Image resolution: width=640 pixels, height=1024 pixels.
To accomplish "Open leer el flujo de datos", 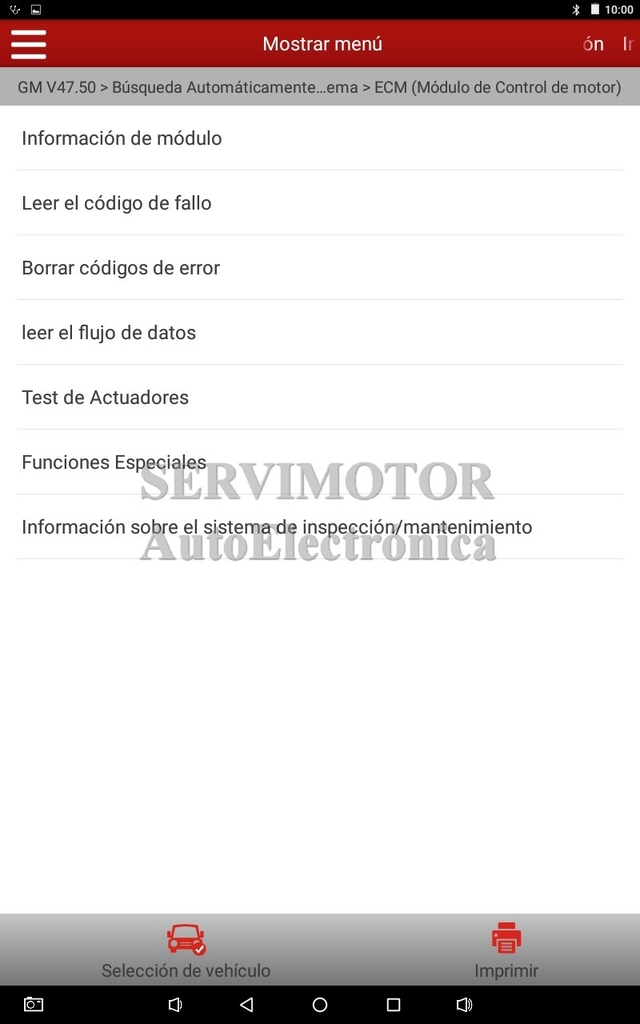I will pyautogui.click(x=320, y=332).
